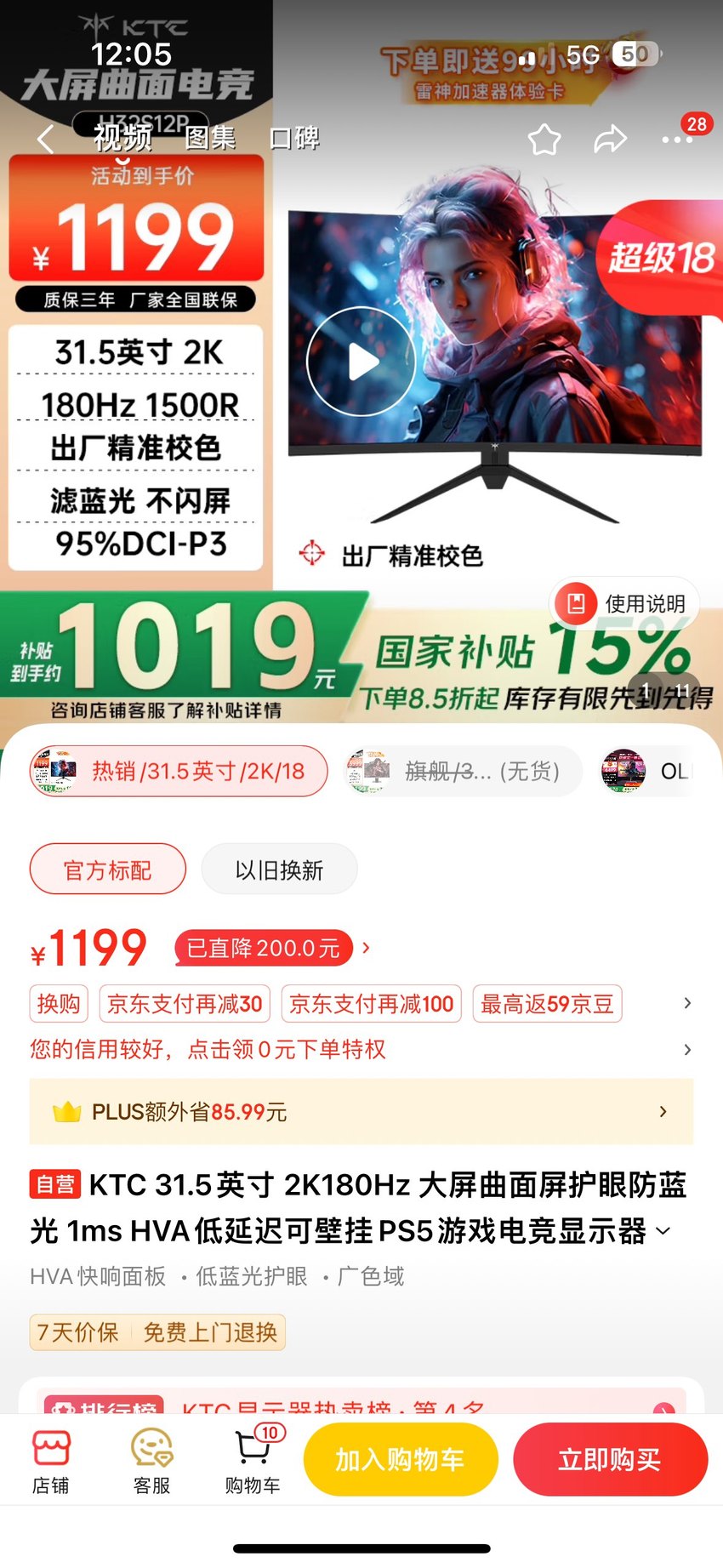Visit the 店铺 store page

[51, 1462]
